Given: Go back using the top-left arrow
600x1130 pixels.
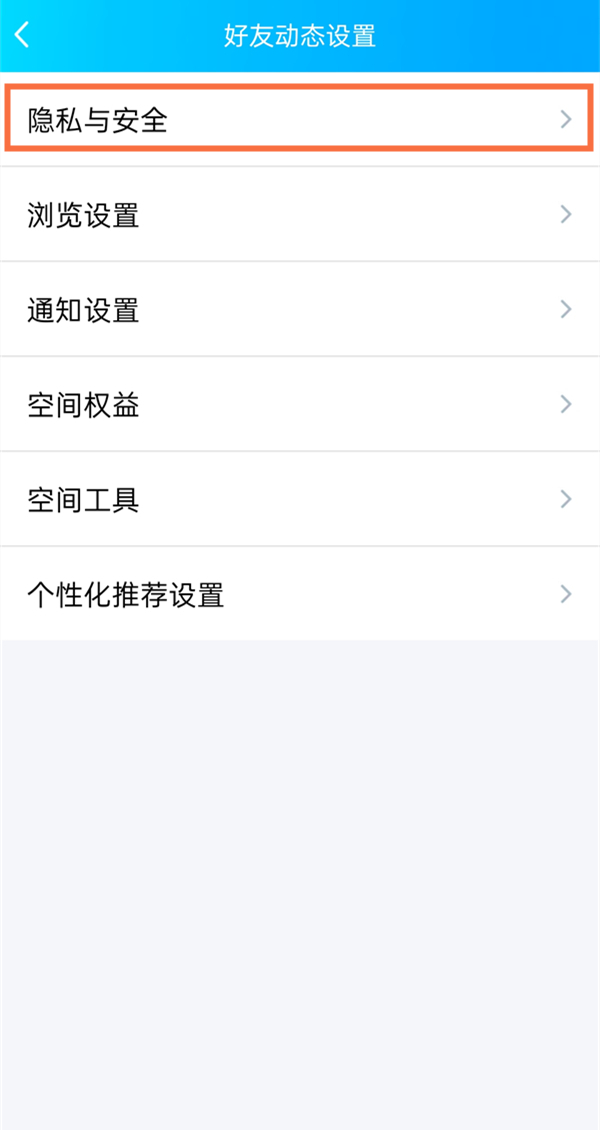Looking at the screenshot, I should 23,36.
